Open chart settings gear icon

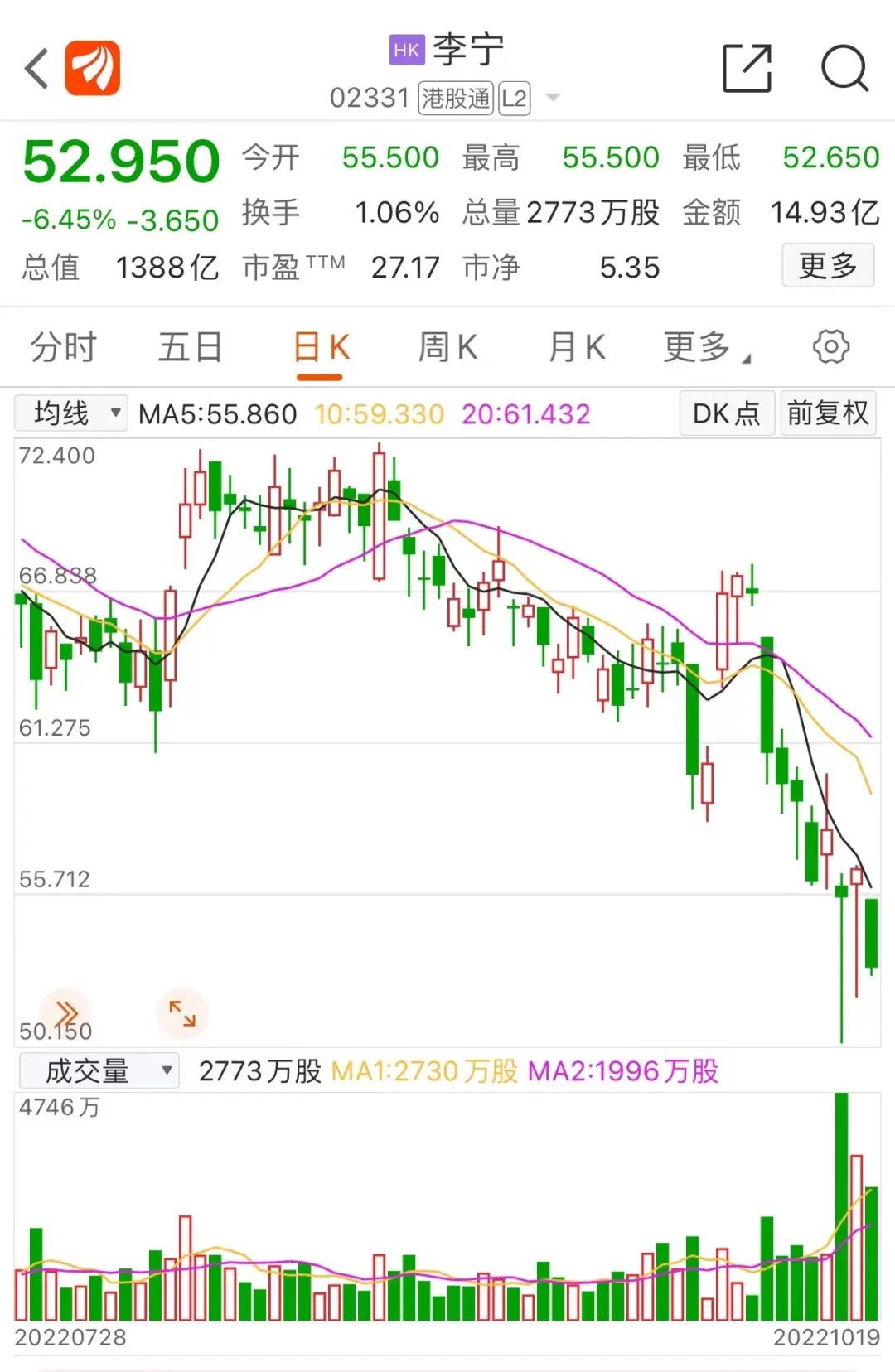pos(830,347)
